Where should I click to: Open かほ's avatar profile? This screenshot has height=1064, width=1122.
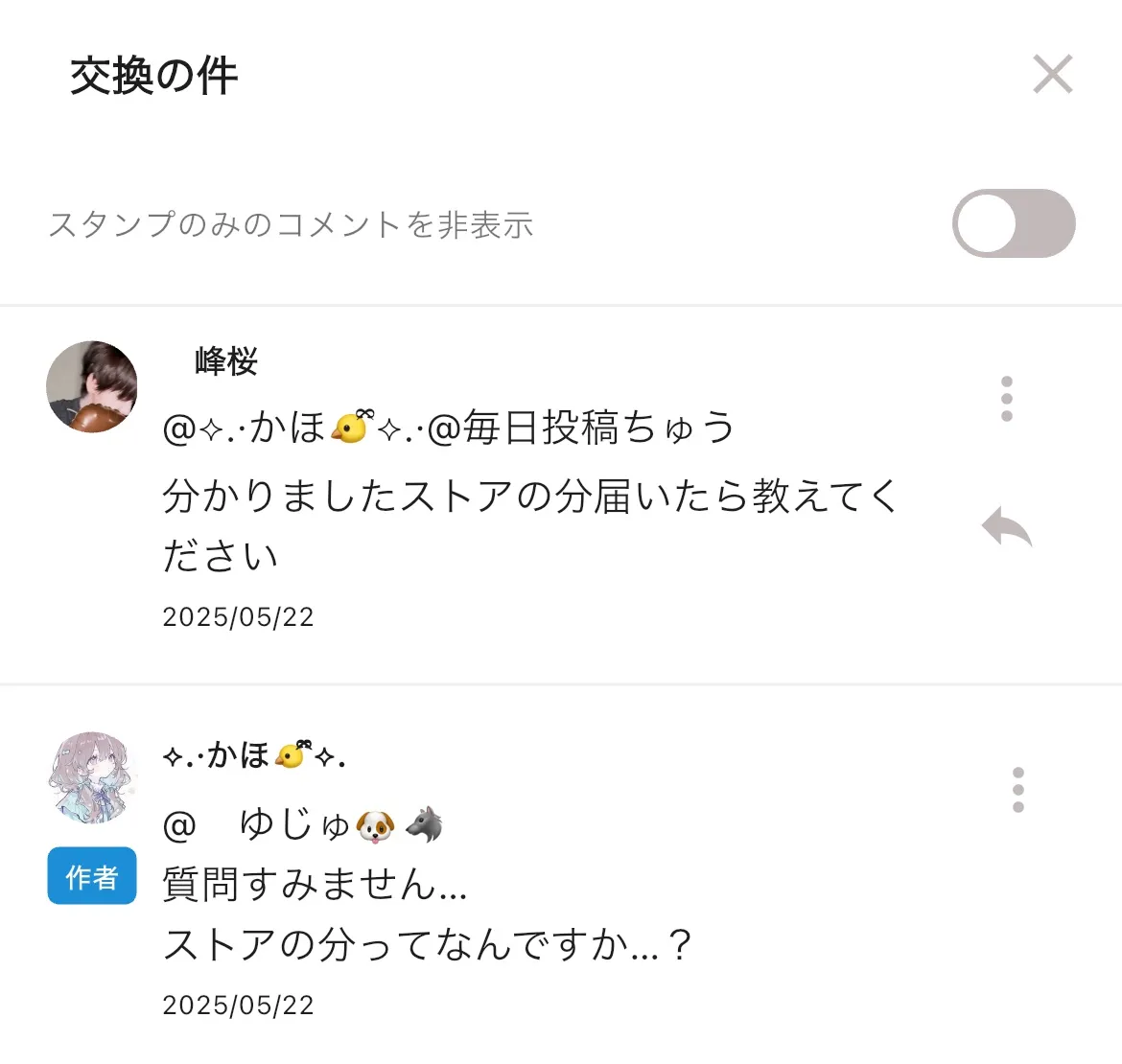(x=92, y=777)
